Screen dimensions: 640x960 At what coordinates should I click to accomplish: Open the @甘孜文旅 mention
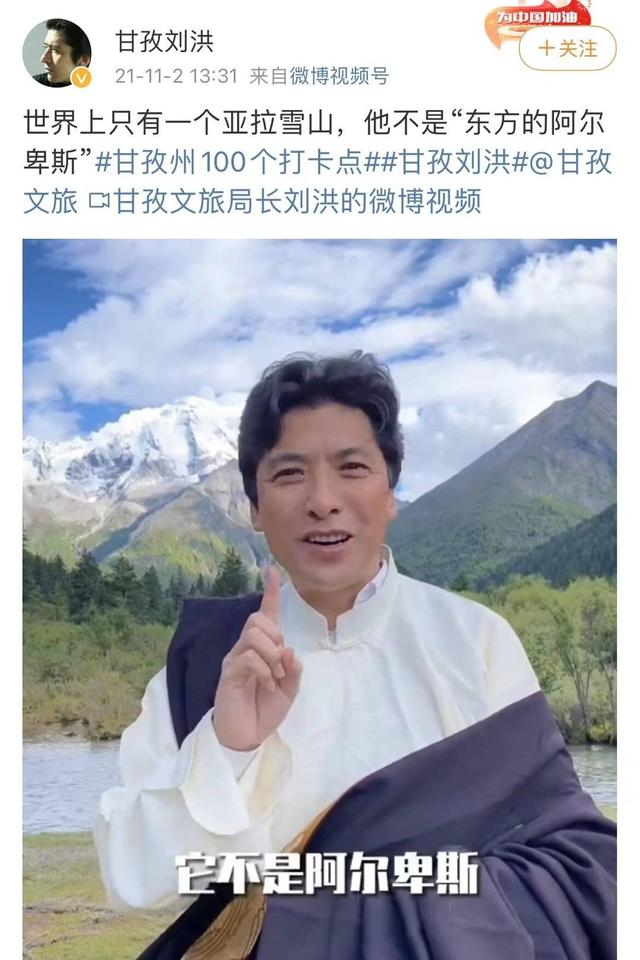coord(570,163)
